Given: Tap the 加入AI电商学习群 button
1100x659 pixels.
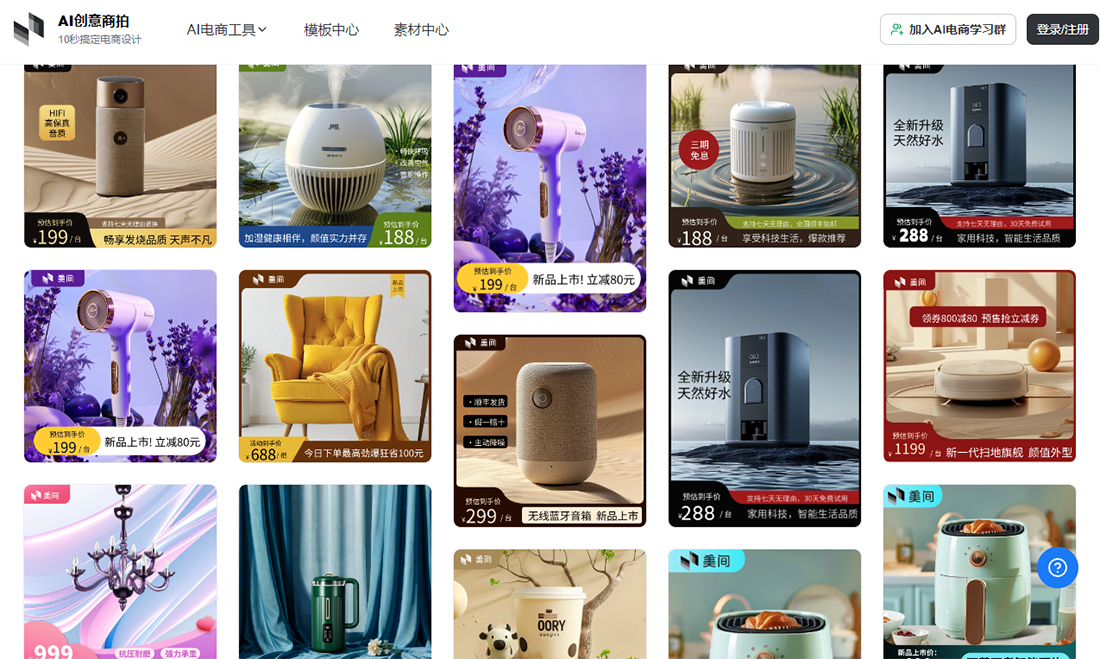Looking at the screenshot, I should pos(948,30).
